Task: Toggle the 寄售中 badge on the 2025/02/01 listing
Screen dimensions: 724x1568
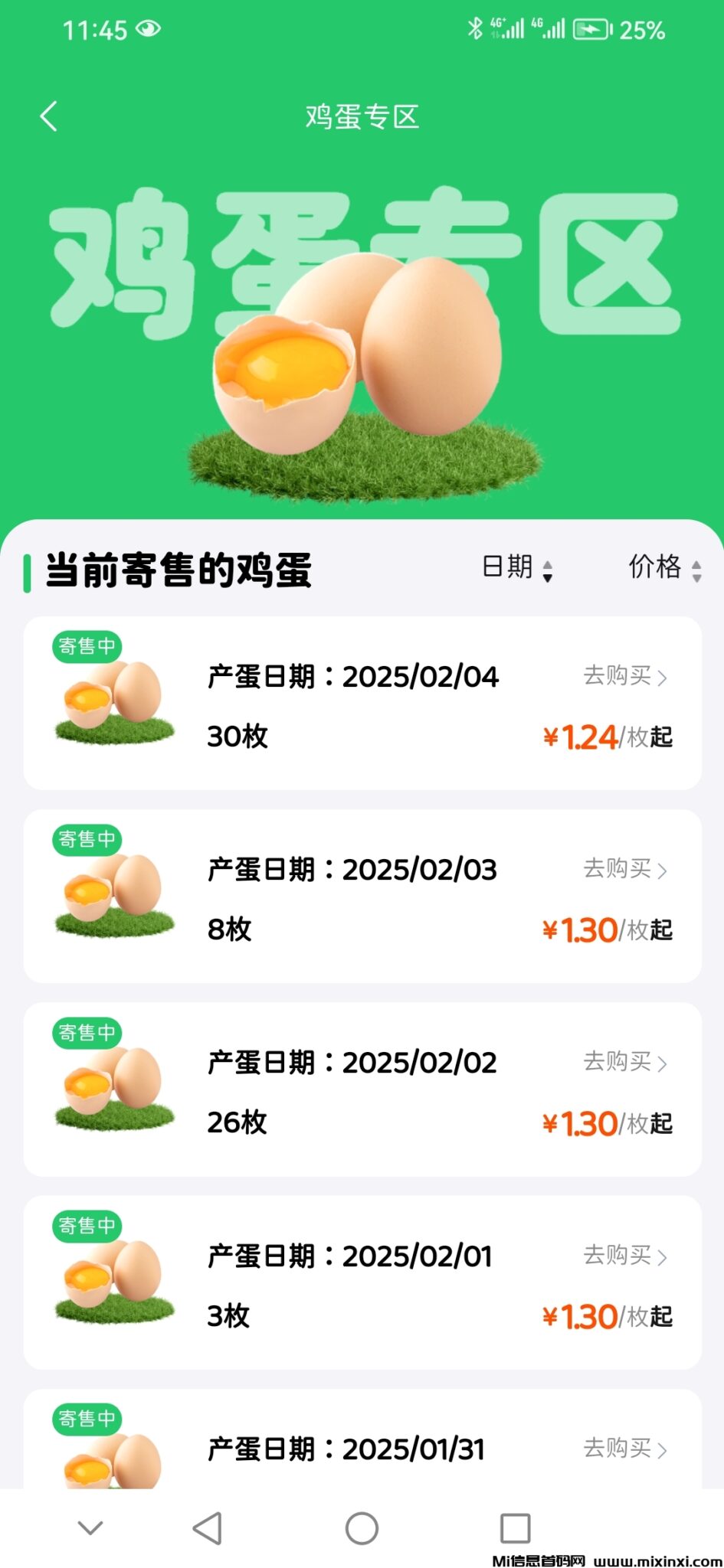Action: (x=87, y=1226)
